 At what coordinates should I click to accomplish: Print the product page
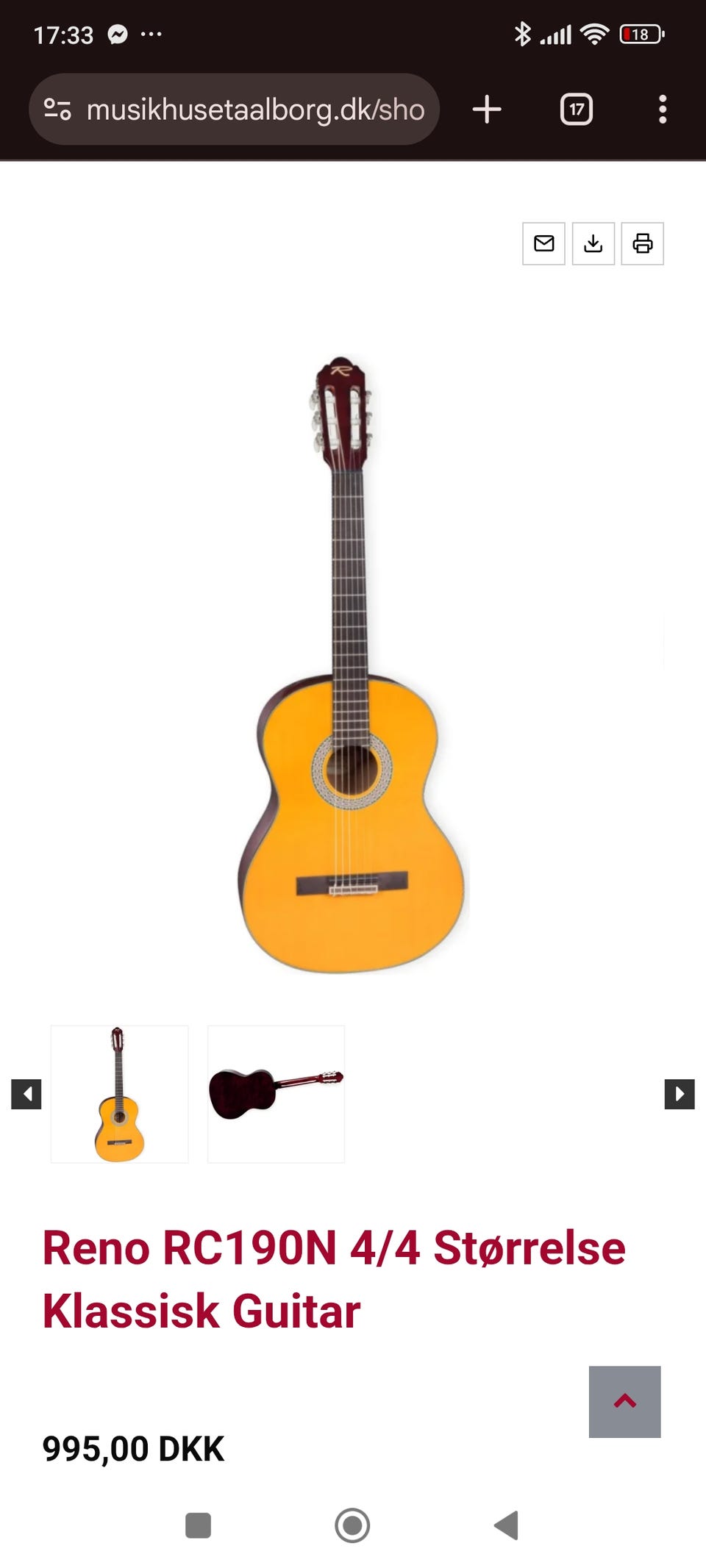(x=643, y=243)
